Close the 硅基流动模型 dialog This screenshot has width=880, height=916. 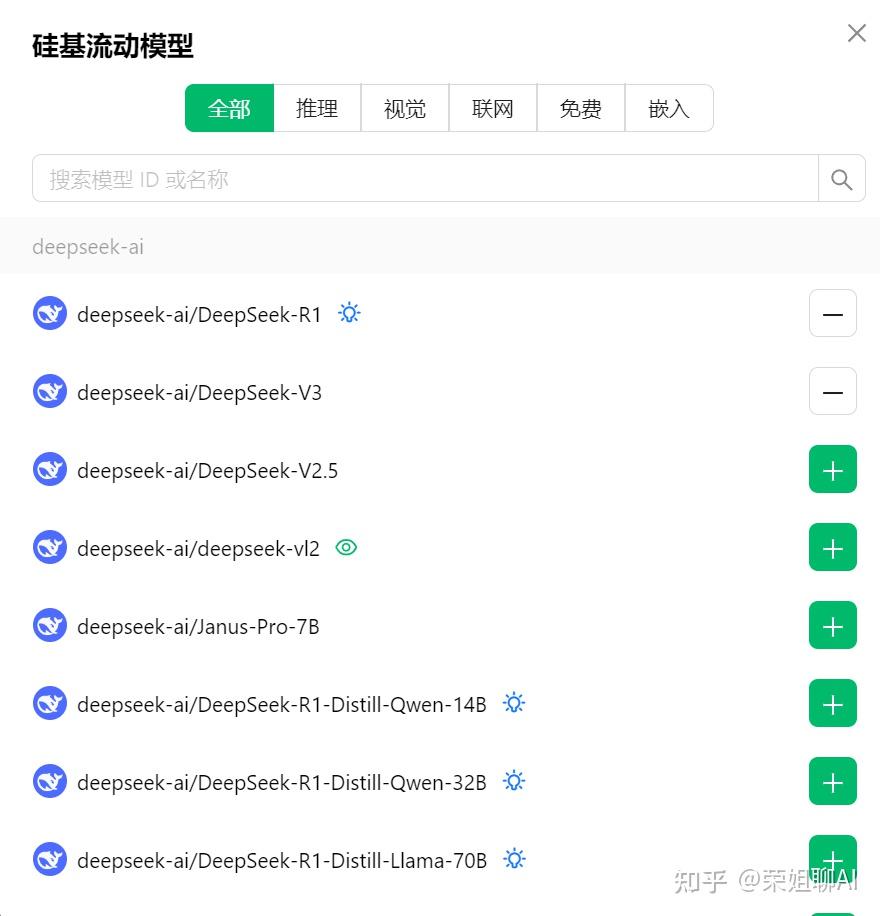pos(856,34)
